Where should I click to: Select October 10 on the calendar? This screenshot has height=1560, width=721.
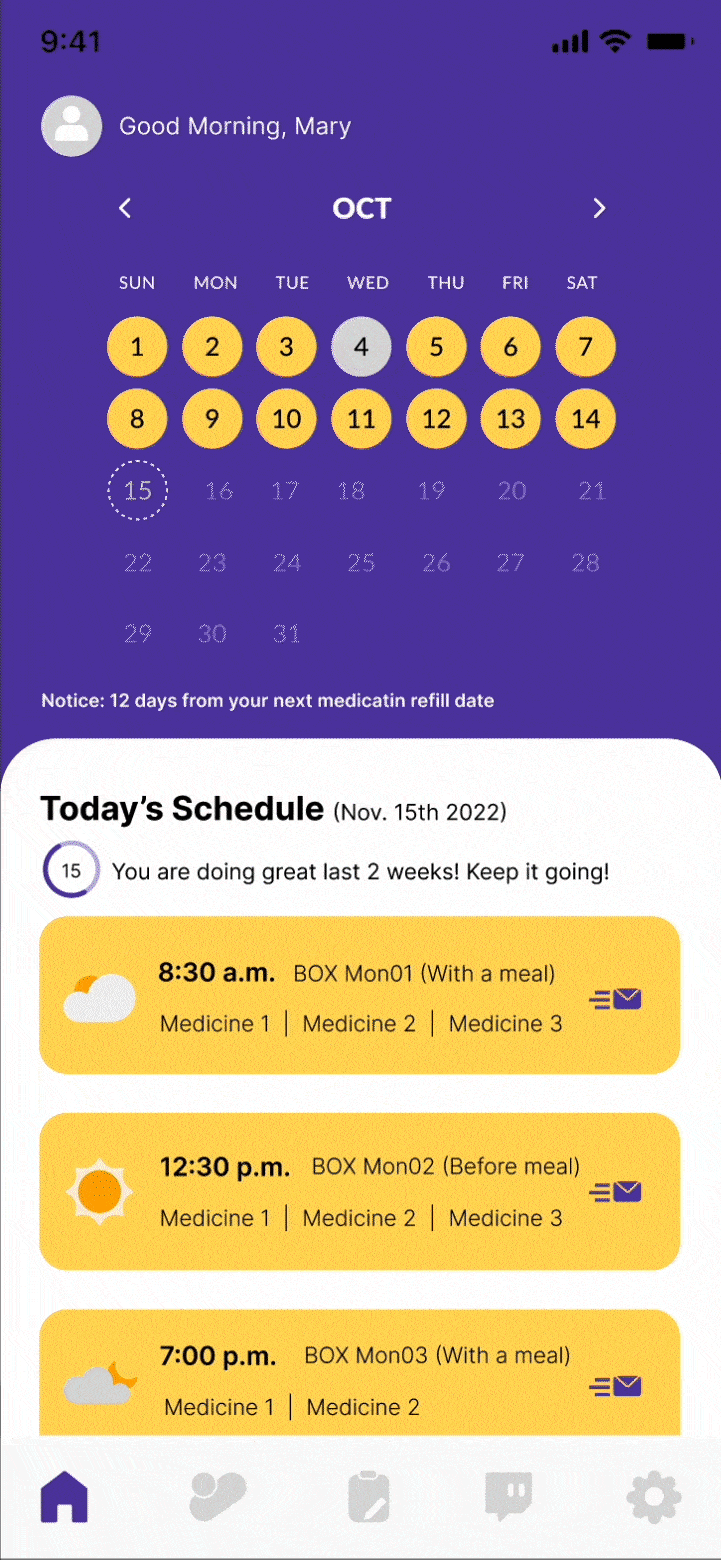pos(286,418)
